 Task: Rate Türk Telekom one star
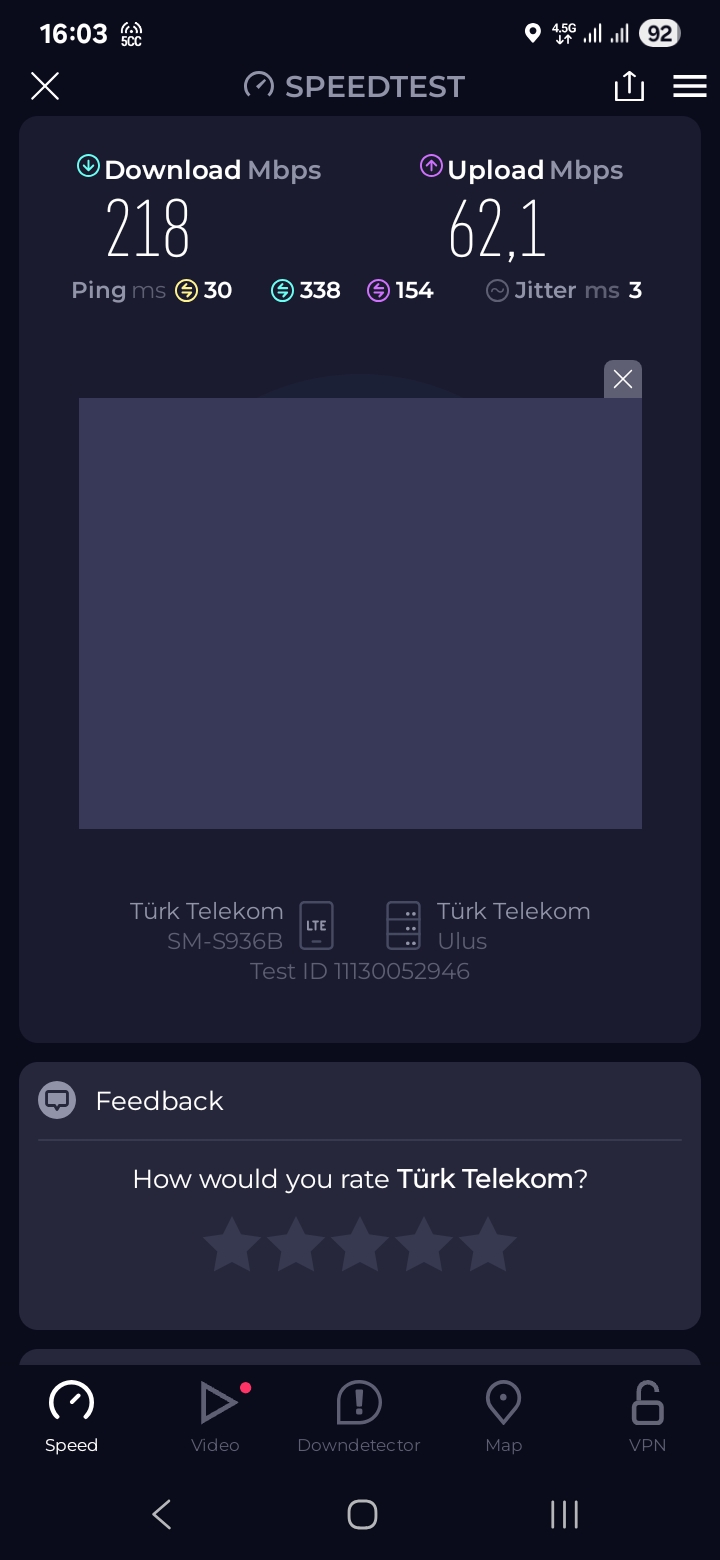tap(232, 1244)
